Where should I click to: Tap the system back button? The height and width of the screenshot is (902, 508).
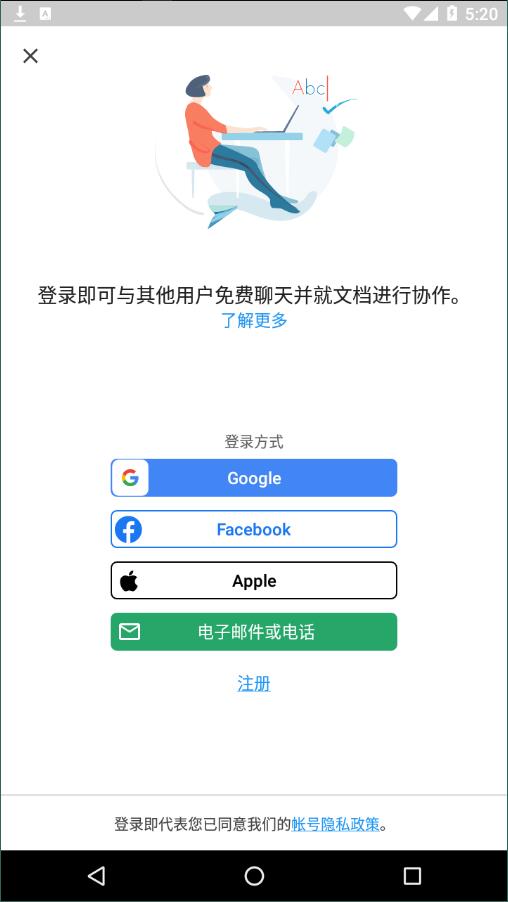[x=96, y=876]
